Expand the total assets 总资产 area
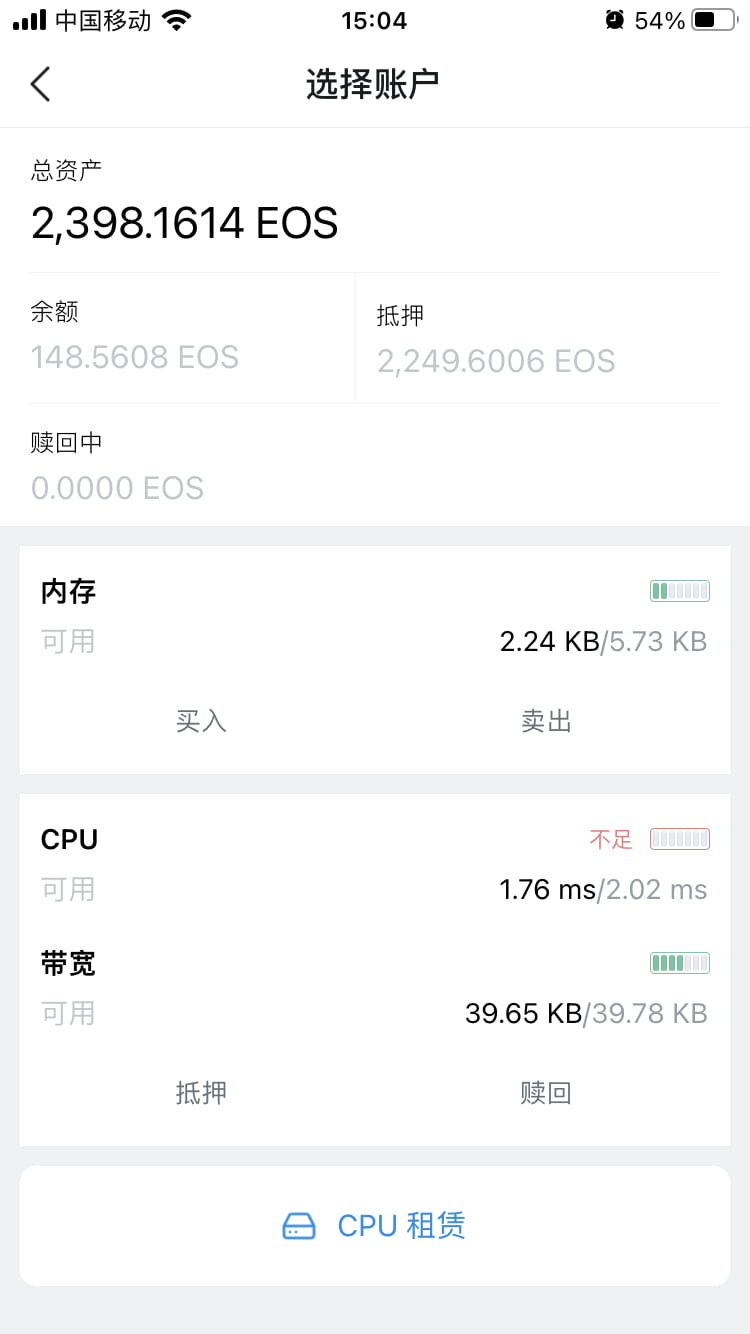Image resolution: width=750 pixels, height=1334 pixels. (185, 200)
